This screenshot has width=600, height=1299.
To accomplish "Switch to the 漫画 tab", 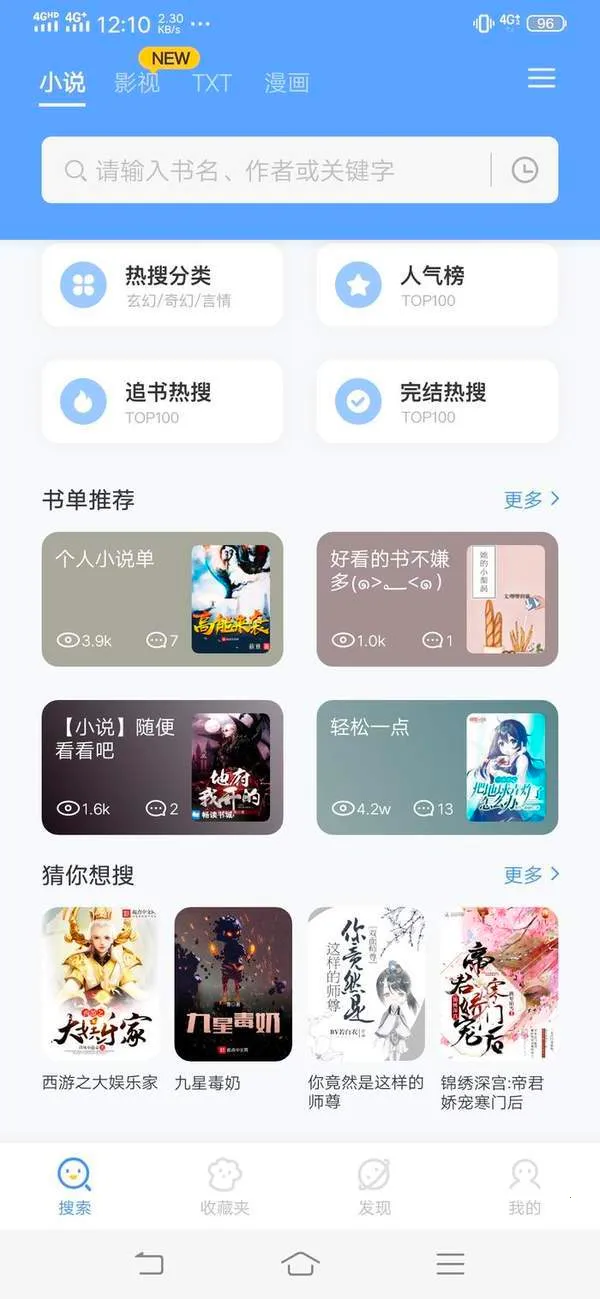I will point(287,83).
